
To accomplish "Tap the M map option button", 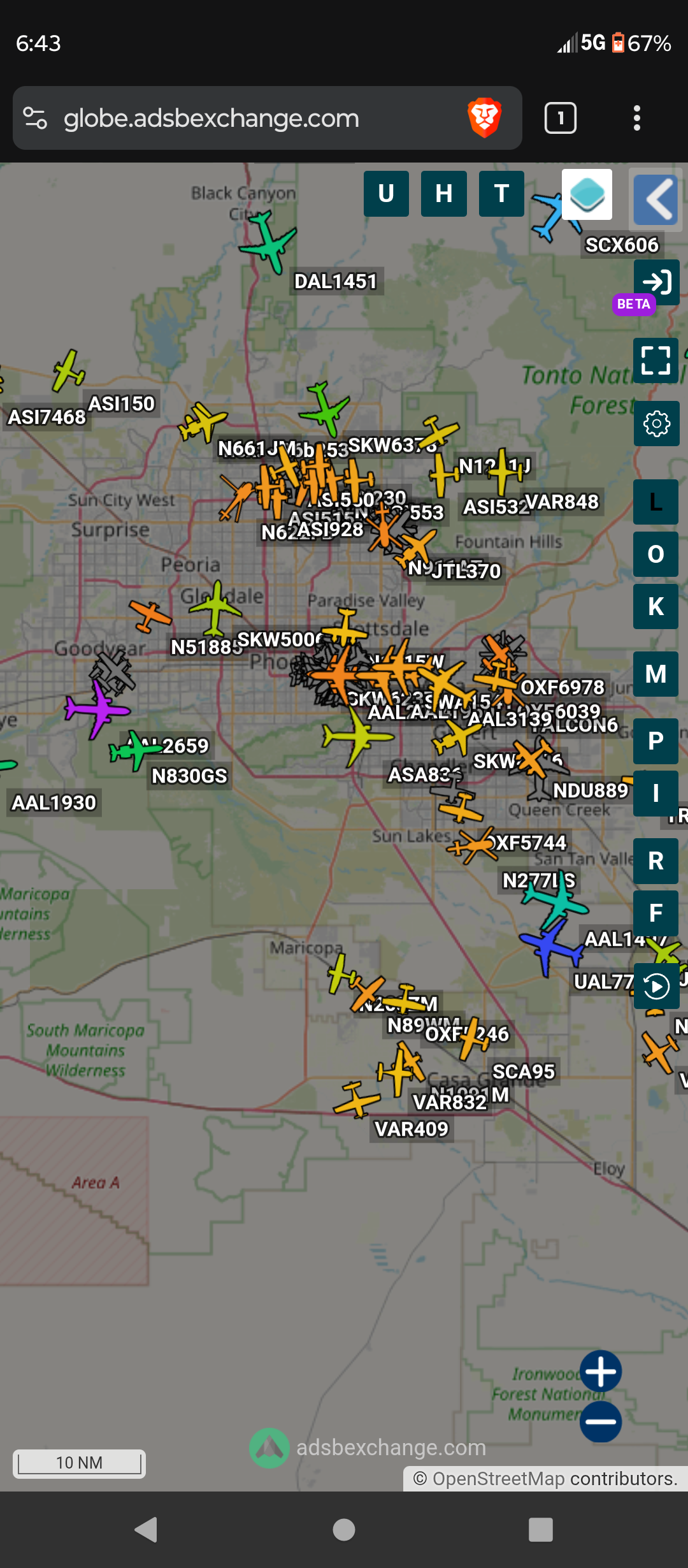I will click(656, 674).
